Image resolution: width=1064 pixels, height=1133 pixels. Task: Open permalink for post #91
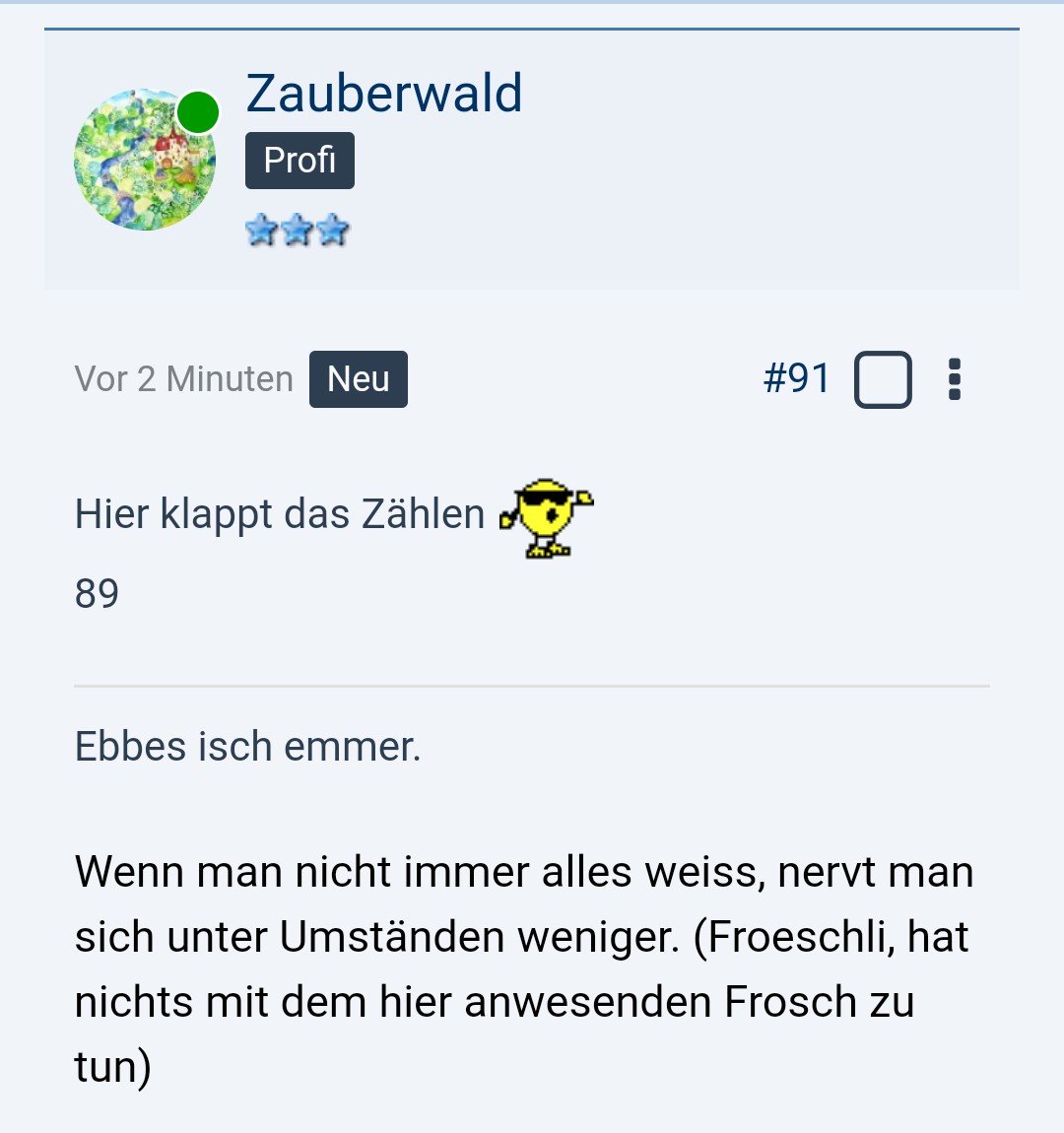[796, 378]
